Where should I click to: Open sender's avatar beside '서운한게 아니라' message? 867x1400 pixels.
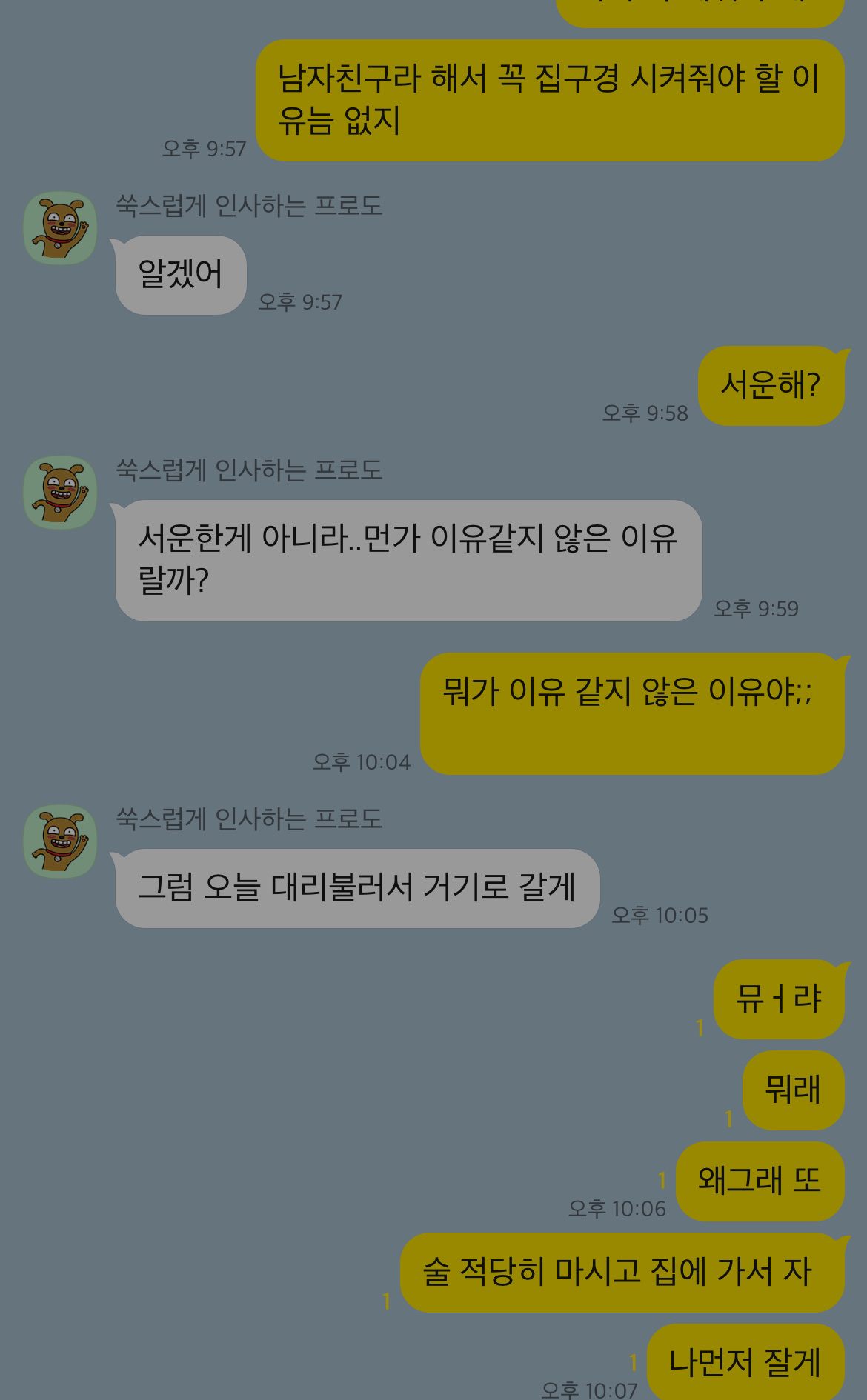60,493
